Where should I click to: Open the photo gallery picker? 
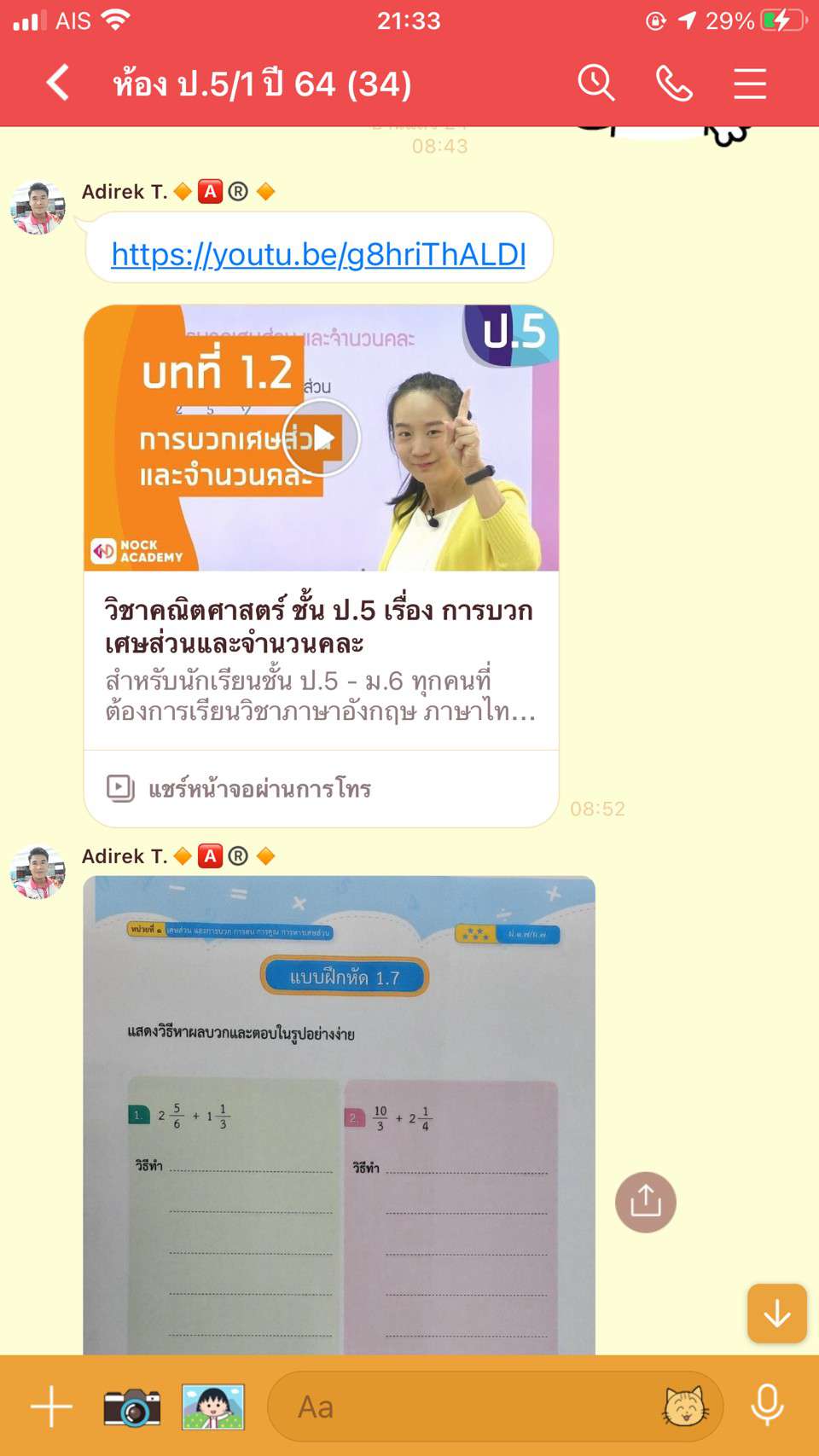[213, 1407]
